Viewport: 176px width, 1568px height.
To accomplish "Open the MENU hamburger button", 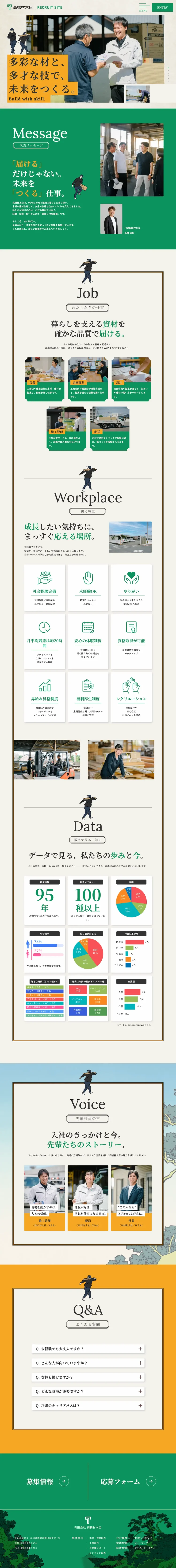I will (x=143, y=7).
